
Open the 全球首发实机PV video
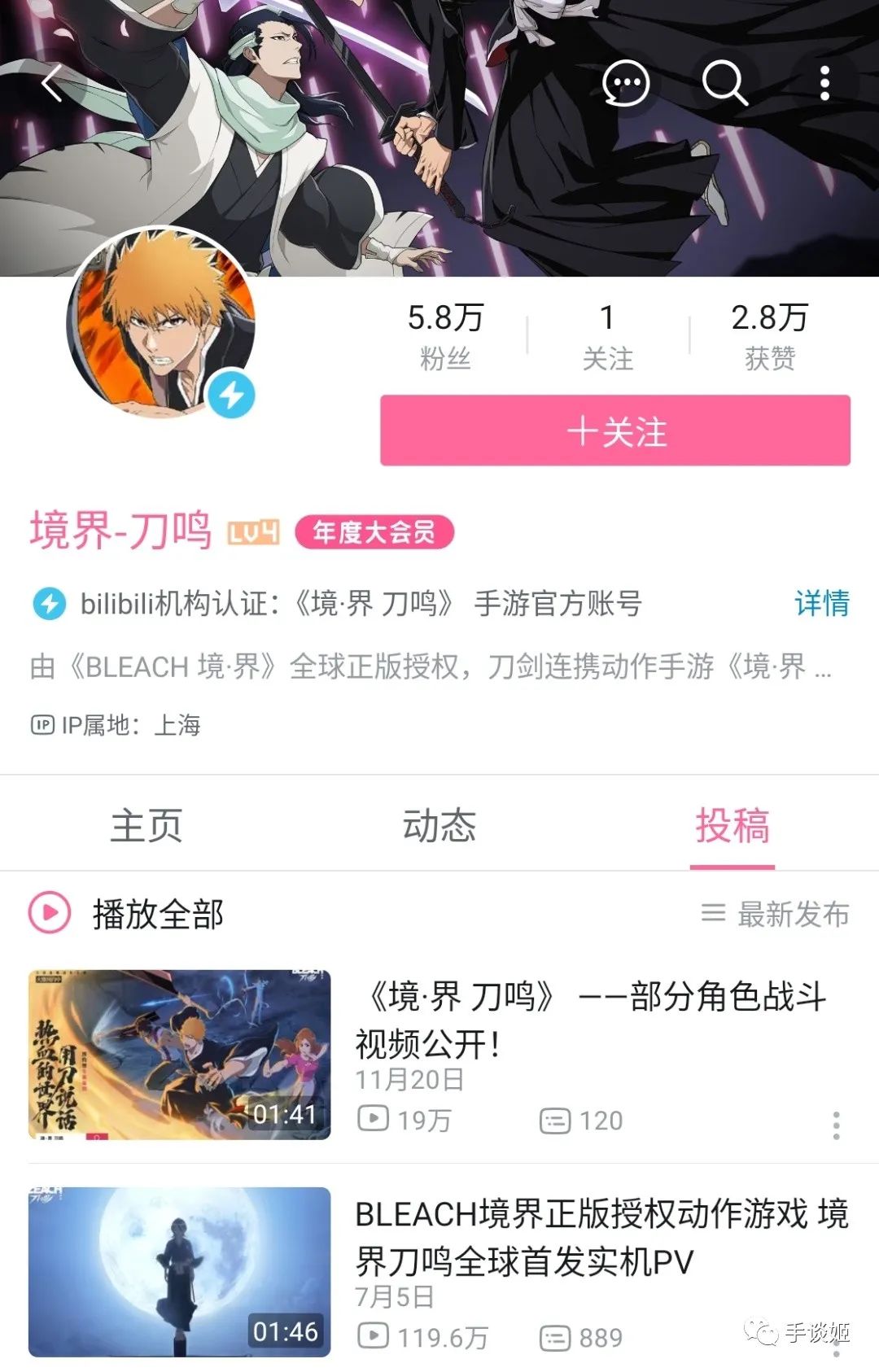601,1237
